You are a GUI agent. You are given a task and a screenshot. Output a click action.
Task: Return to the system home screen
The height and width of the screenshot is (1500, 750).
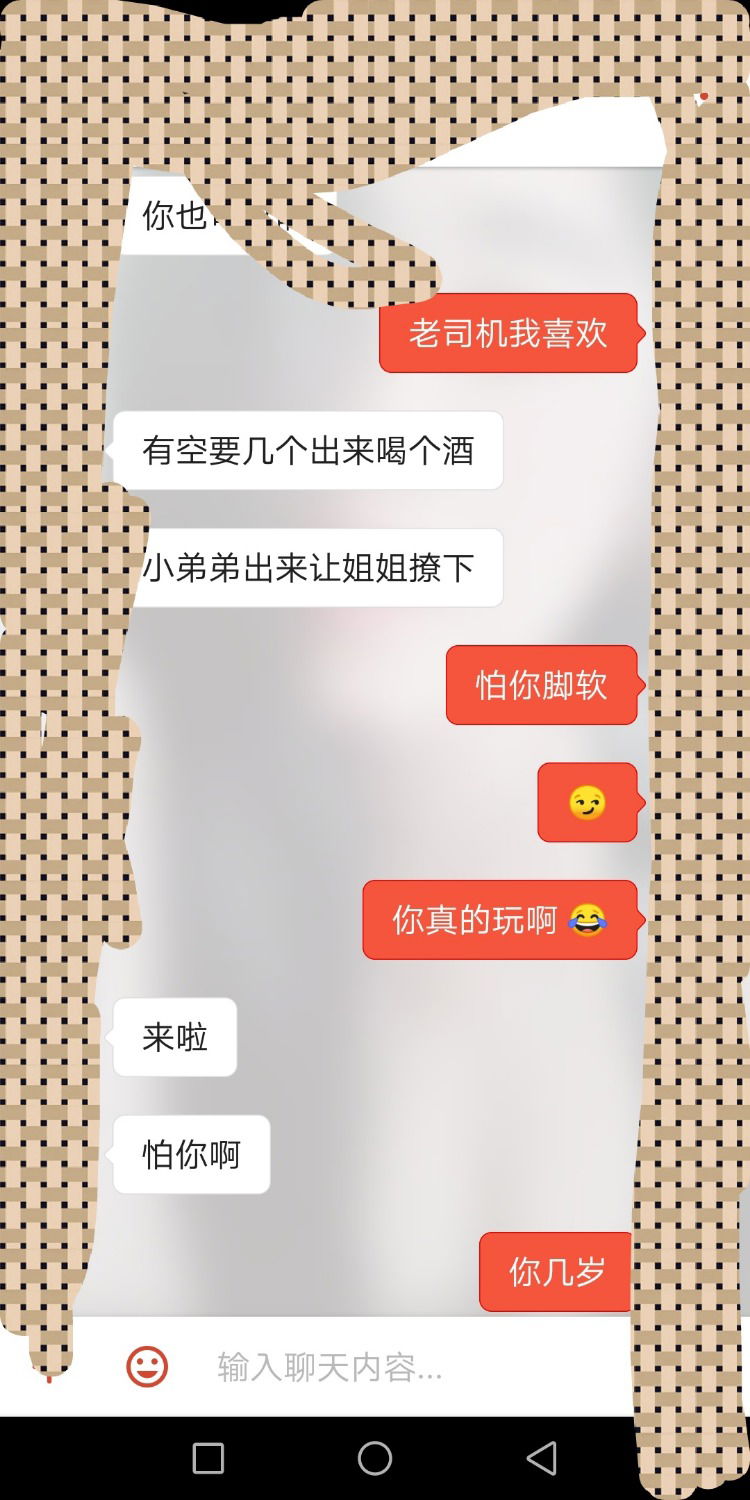click(375, 1458)
